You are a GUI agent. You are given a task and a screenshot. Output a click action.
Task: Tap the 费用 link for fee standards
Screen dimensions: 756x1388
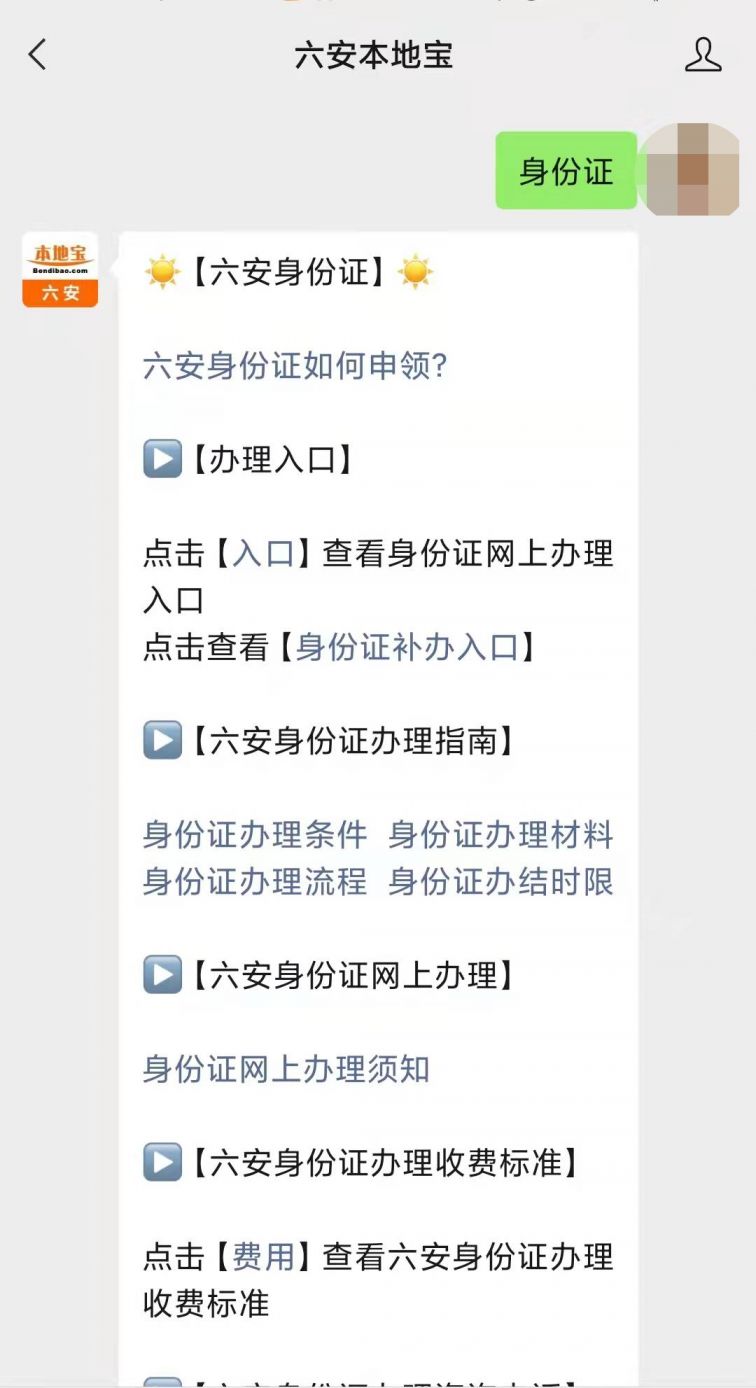click(x=263, y=1257)
